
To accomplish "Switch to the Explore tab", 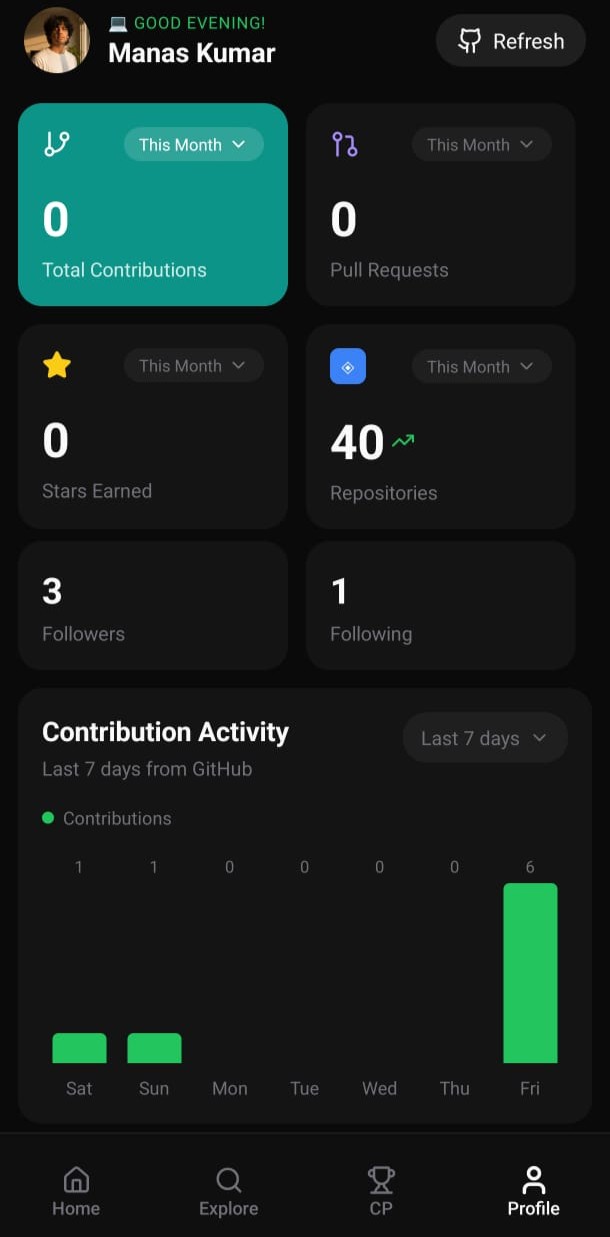I will click(x=228, y=1191).
